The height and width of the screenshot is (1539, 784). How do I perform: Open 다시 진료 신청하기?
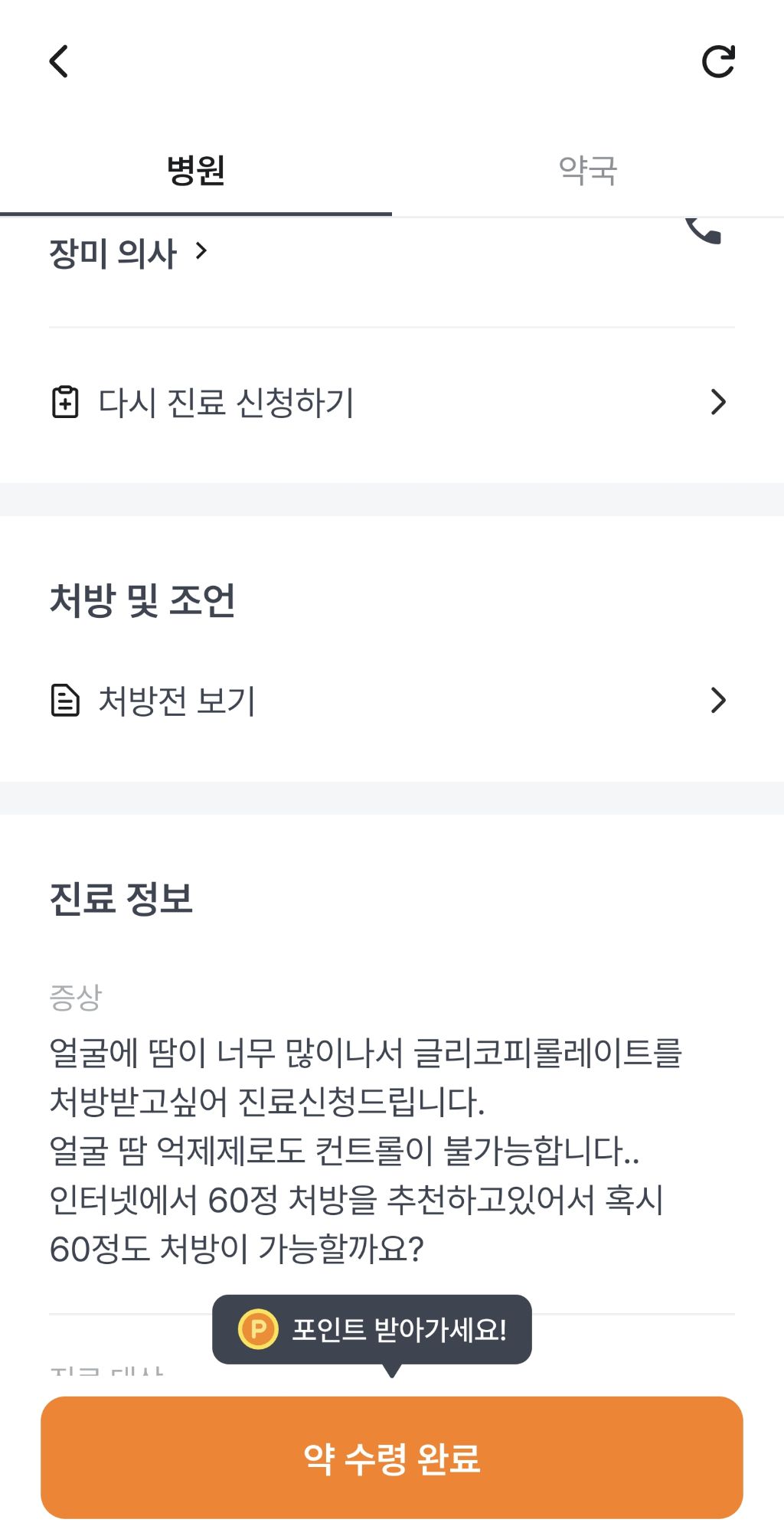click(x=390, y=402)
